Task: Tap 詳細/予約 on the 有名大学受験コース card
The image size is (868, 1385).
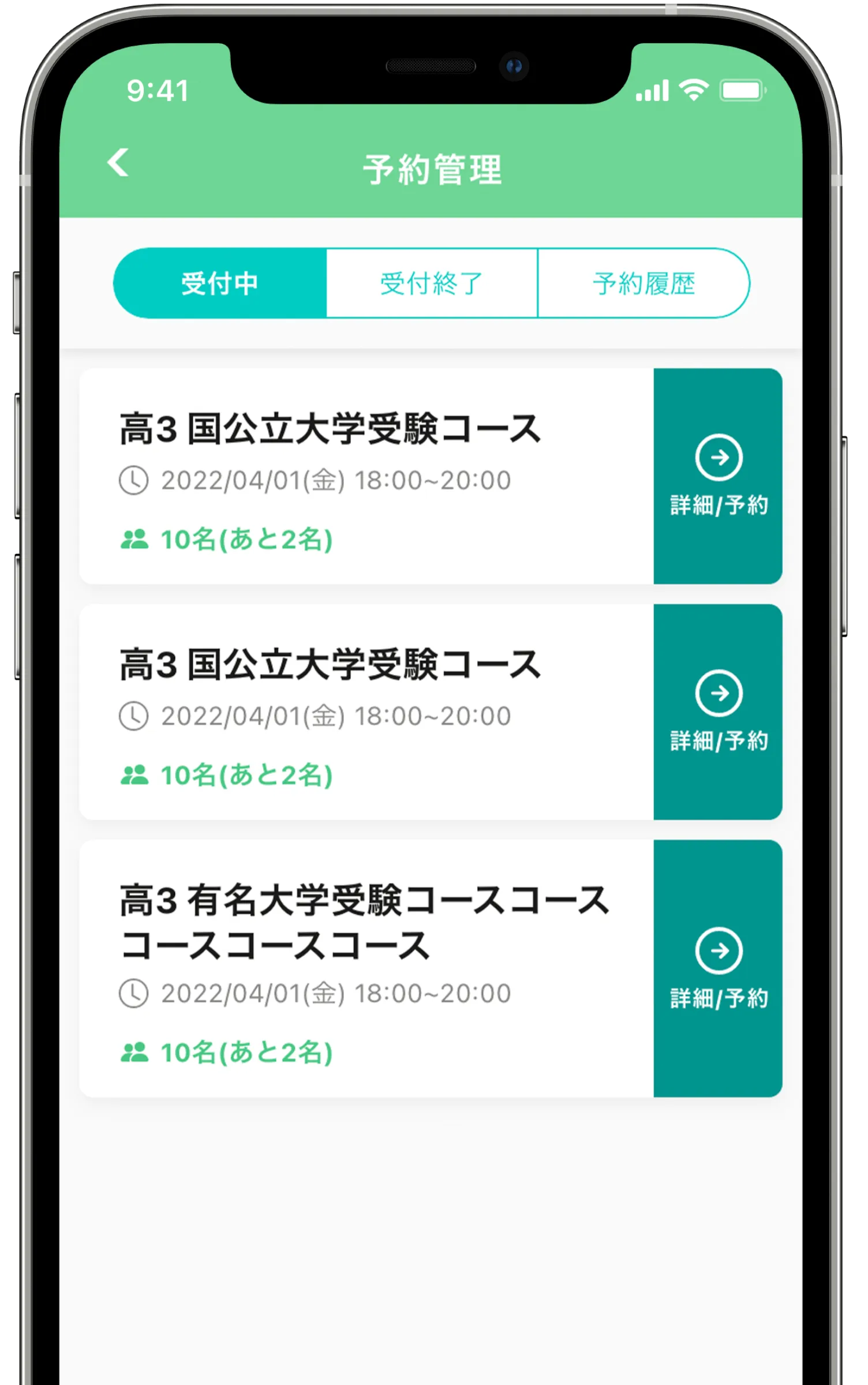Action: coord(718,968)
